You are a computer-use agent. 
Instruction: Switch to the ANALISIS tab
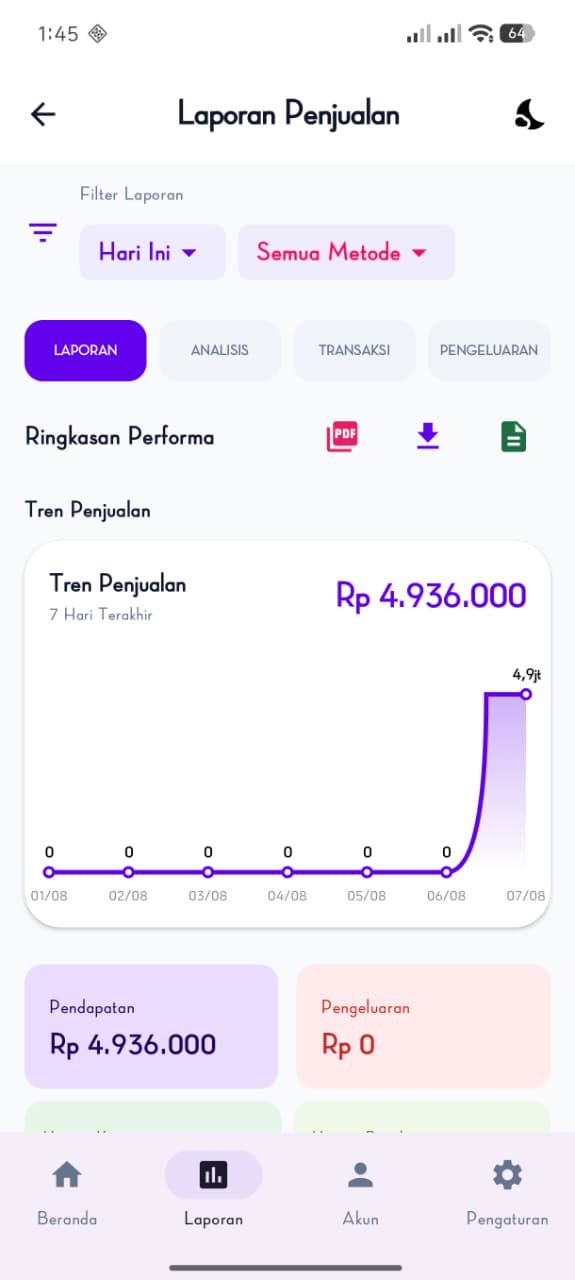220,350
